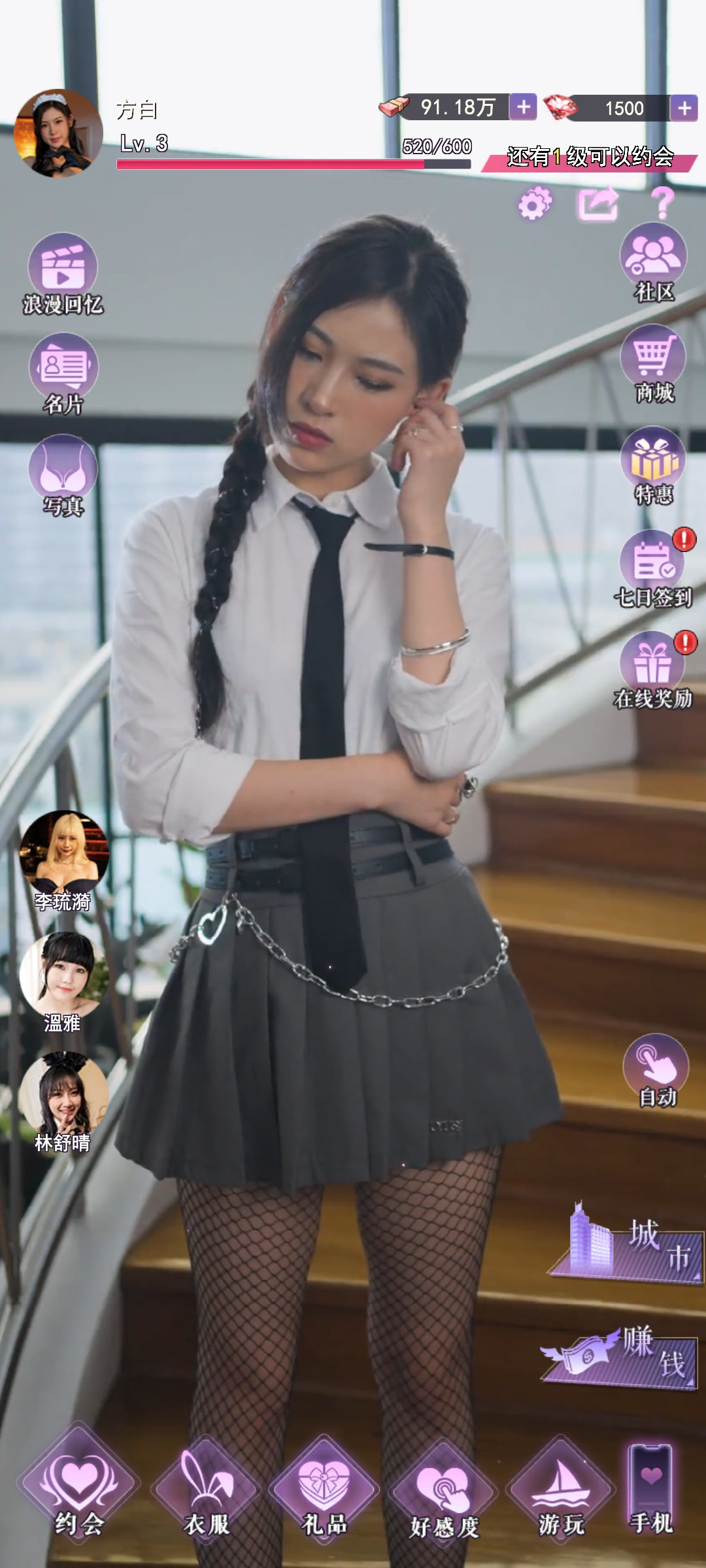706x1568 pixels.
Task: Open the 商城 shop
Action: [x=653, y=364]
